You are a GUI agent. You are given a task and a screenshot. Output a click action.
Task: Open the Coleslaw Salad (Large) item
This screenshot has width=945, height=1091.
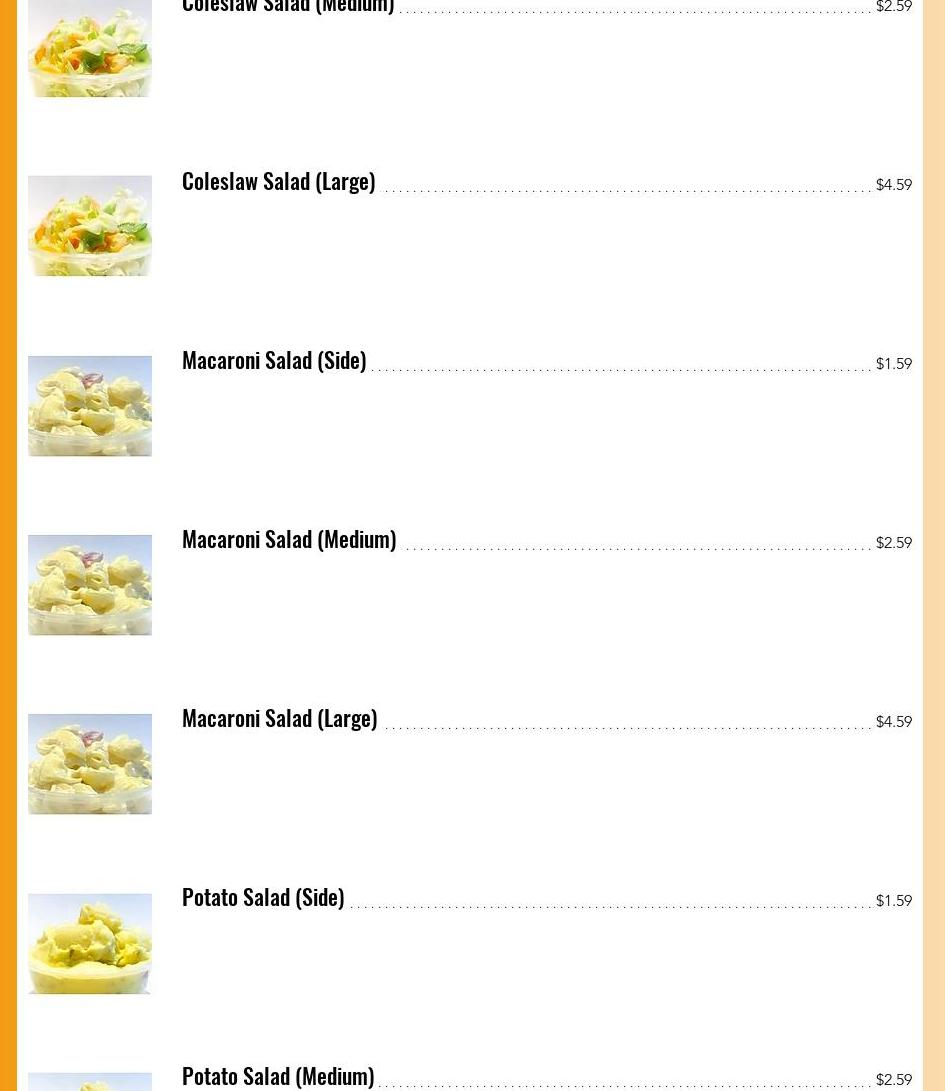278,182
